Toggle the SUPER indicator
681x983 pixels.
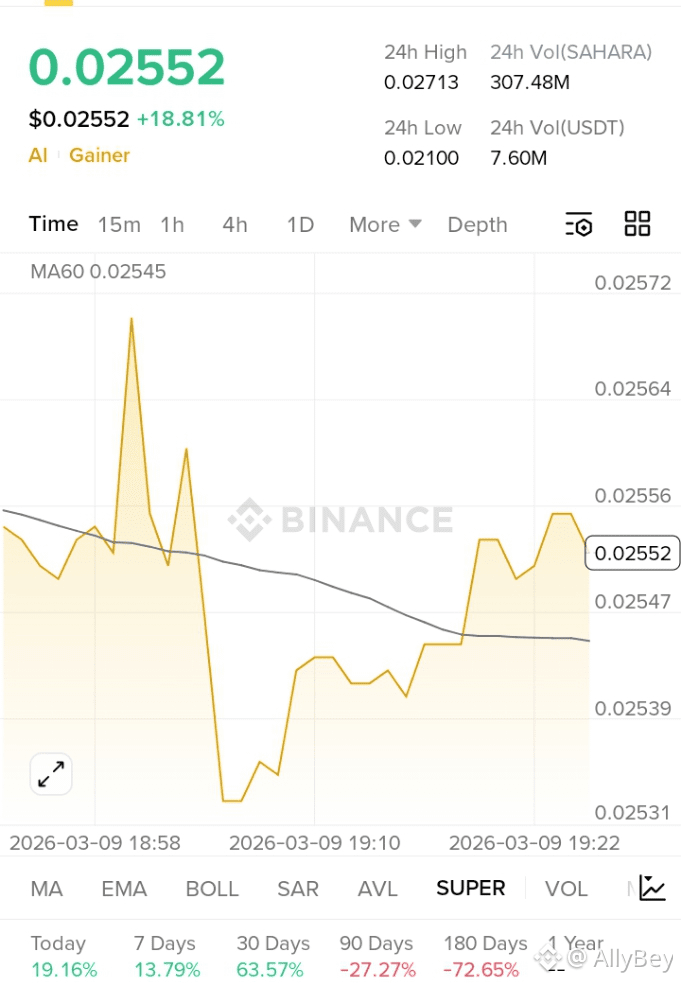pos(470,888)
